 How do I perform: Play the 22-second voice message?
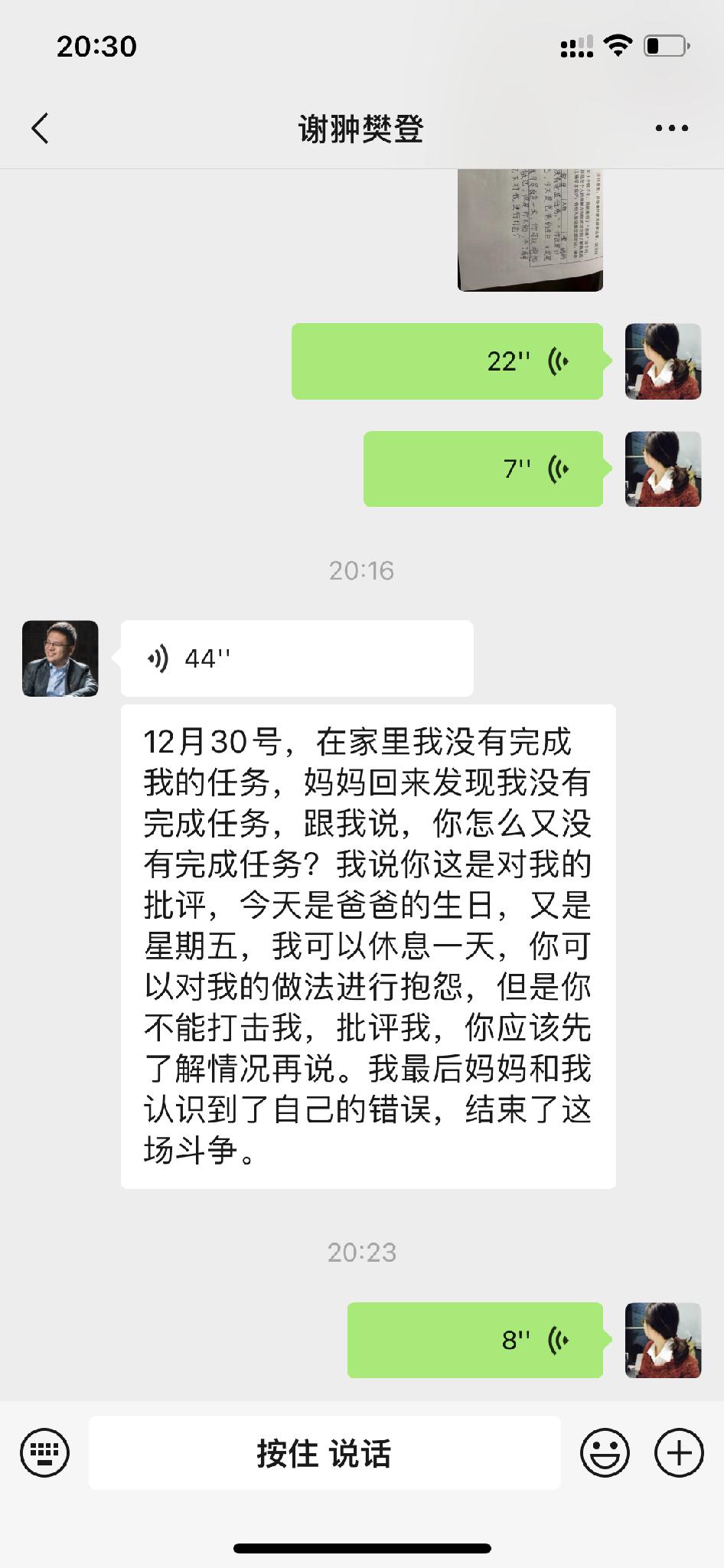pos(447,361)
